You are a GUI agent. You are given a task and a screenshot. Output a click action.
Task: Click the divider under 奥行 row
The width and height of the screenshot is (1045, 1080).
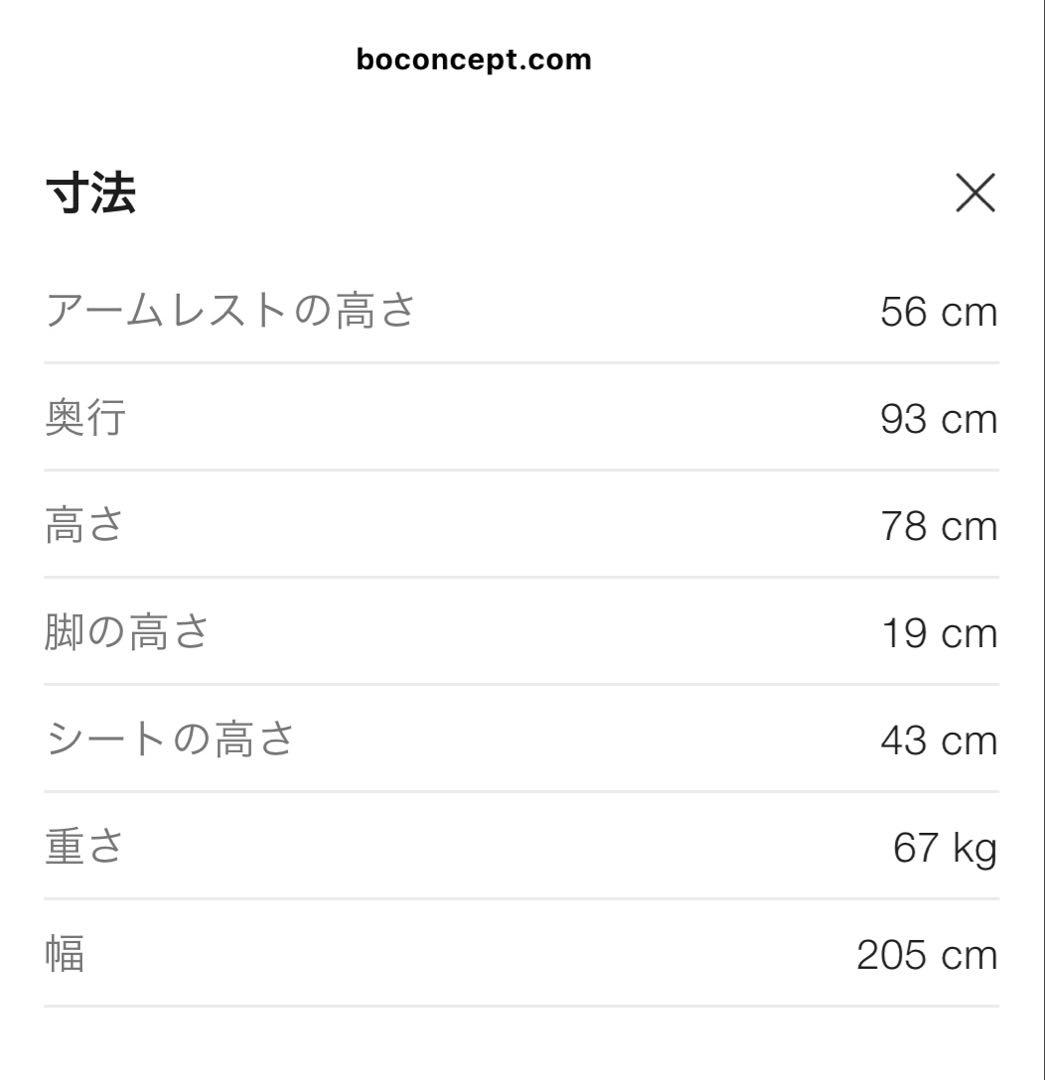pyautogui.click(x=520, y=470)
